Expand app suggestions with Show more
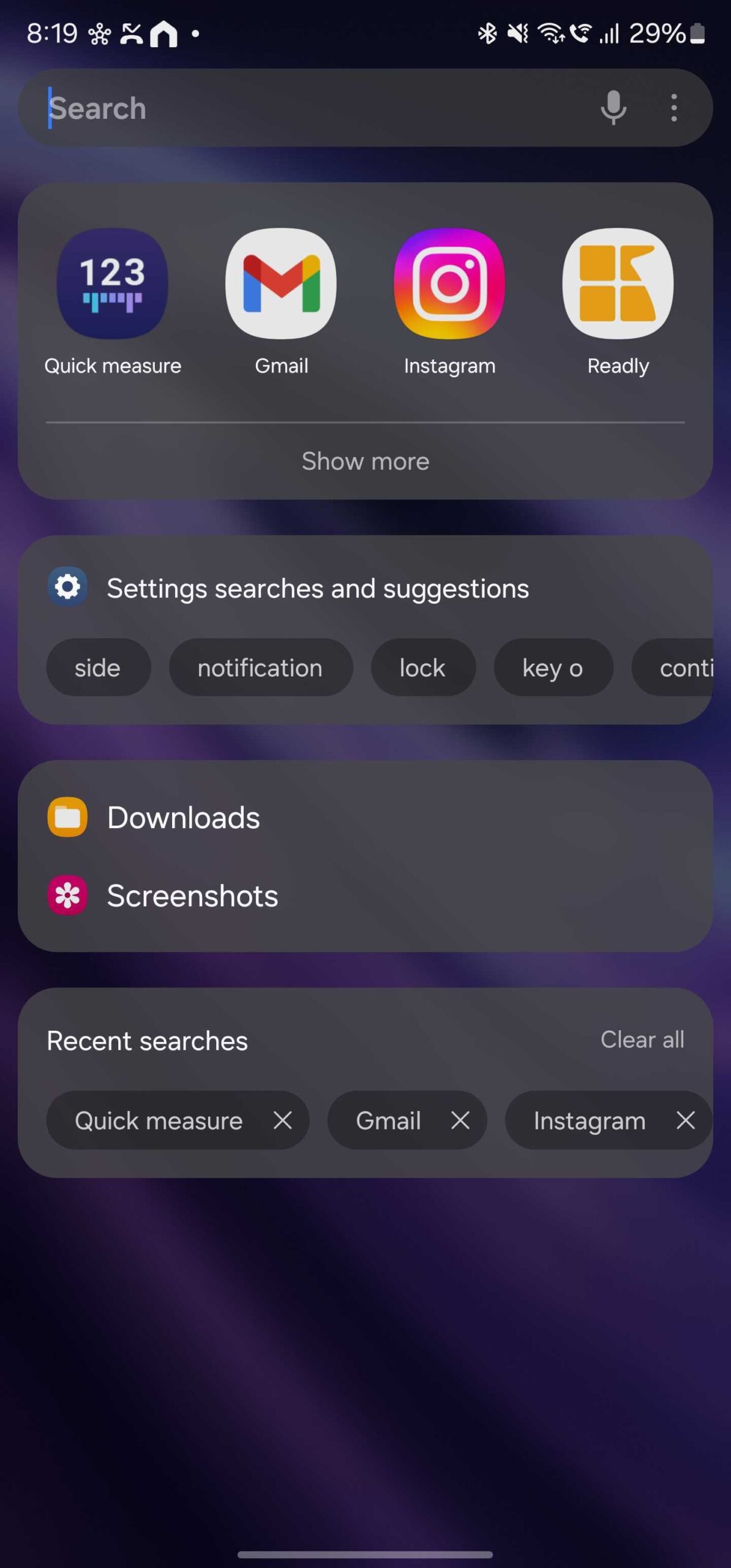The image size is (731, 1568). pyautogui.click(x=365, y=461)
